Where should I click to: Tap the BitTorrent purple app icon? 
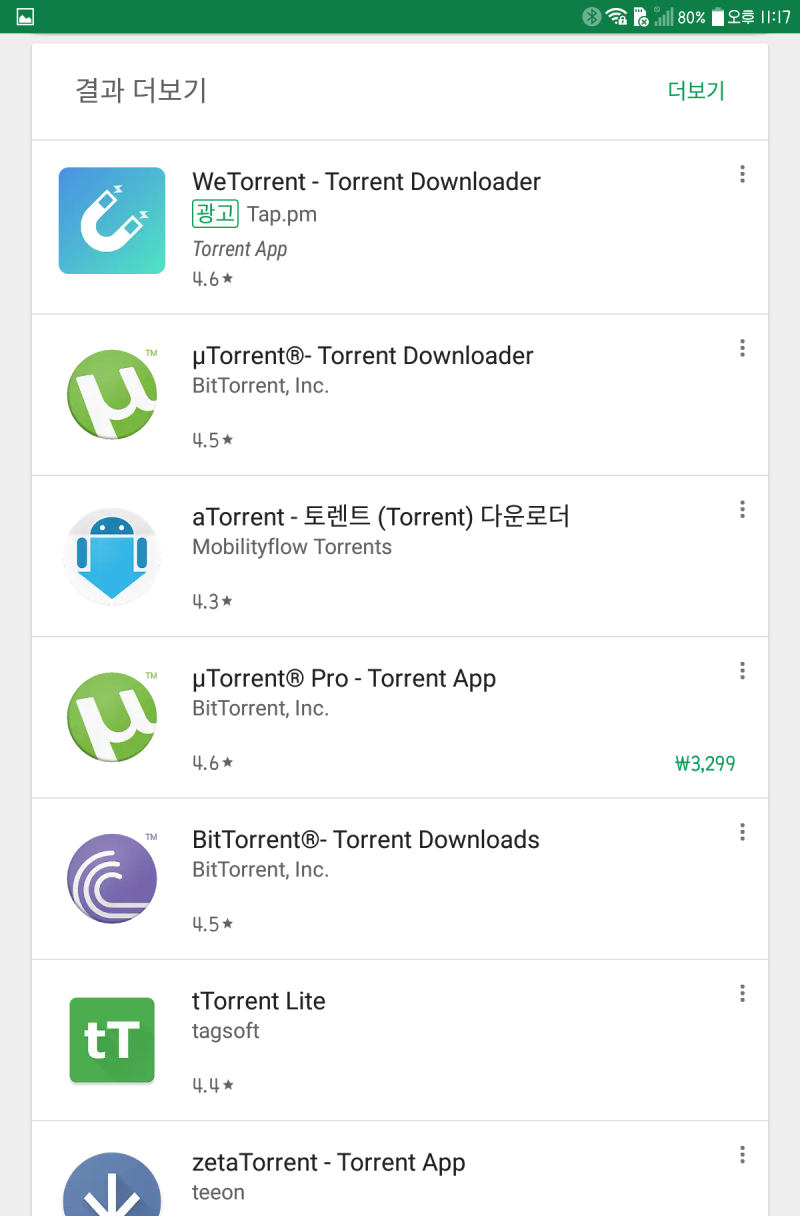(x=111, y=878)
